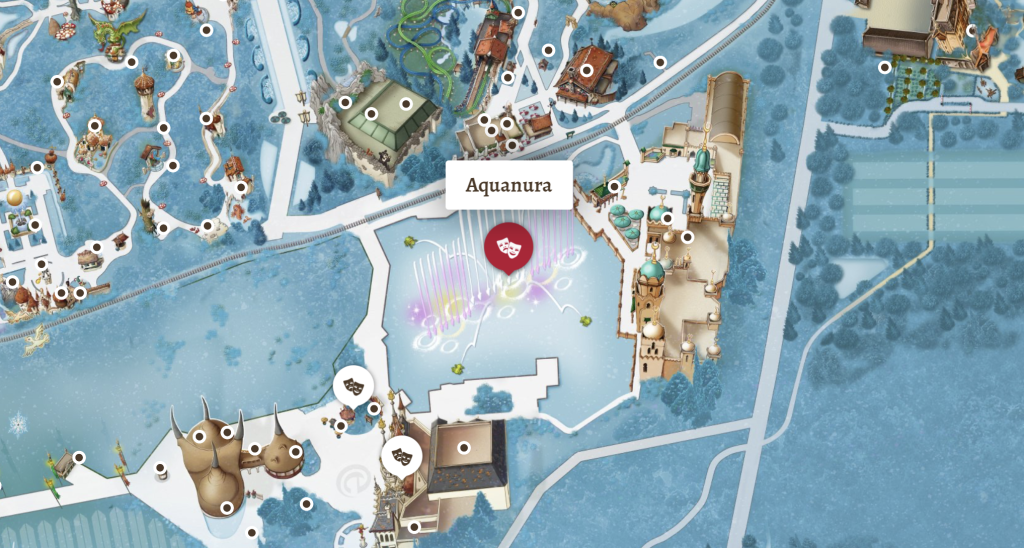1024x548 pixels.
Task: Tap the dot marker next to the walled garden
Action: pyautogui.click(x=884, y=68)
